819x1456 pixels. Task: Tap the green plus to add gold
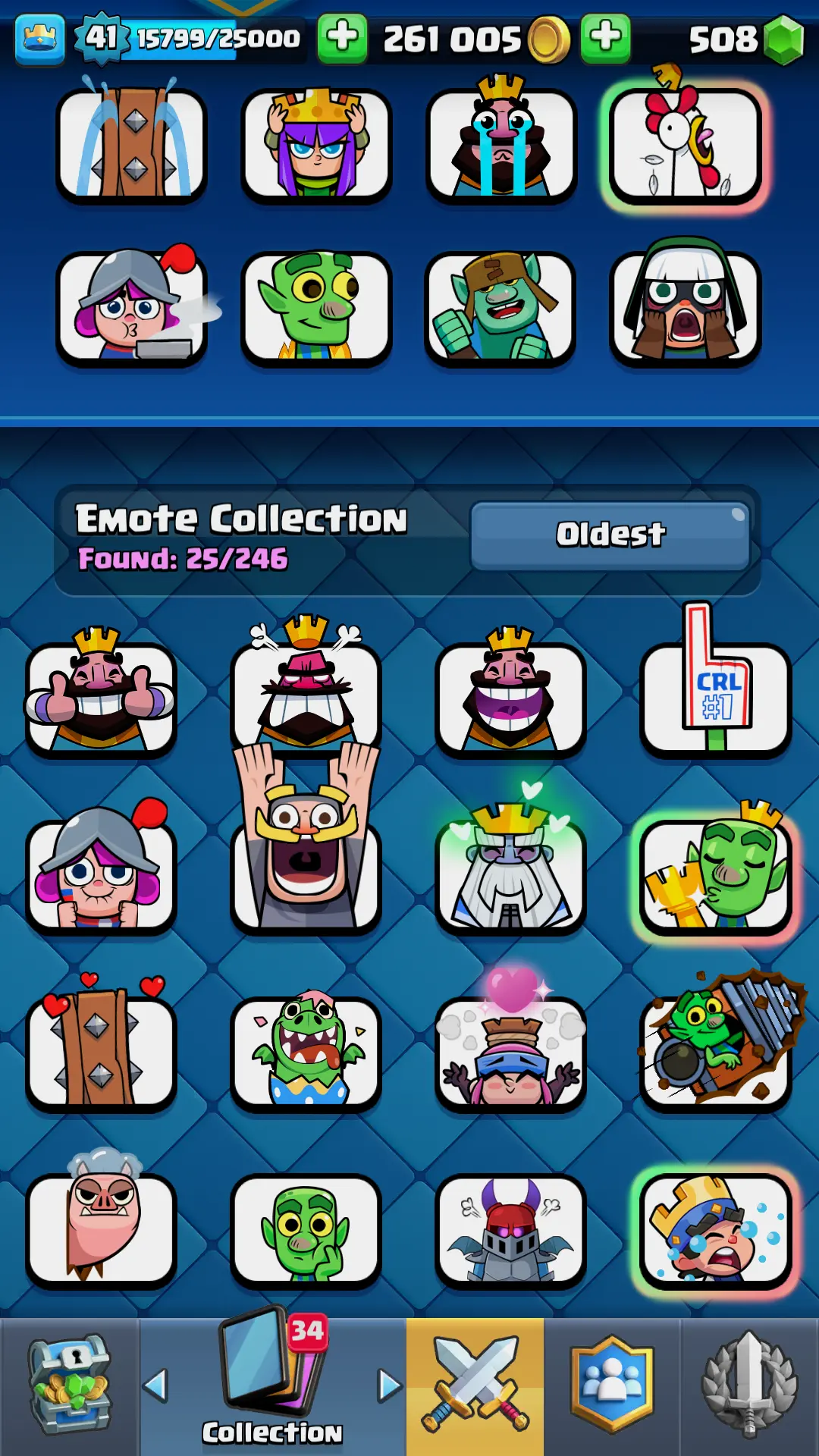click(x=342, y=38)
